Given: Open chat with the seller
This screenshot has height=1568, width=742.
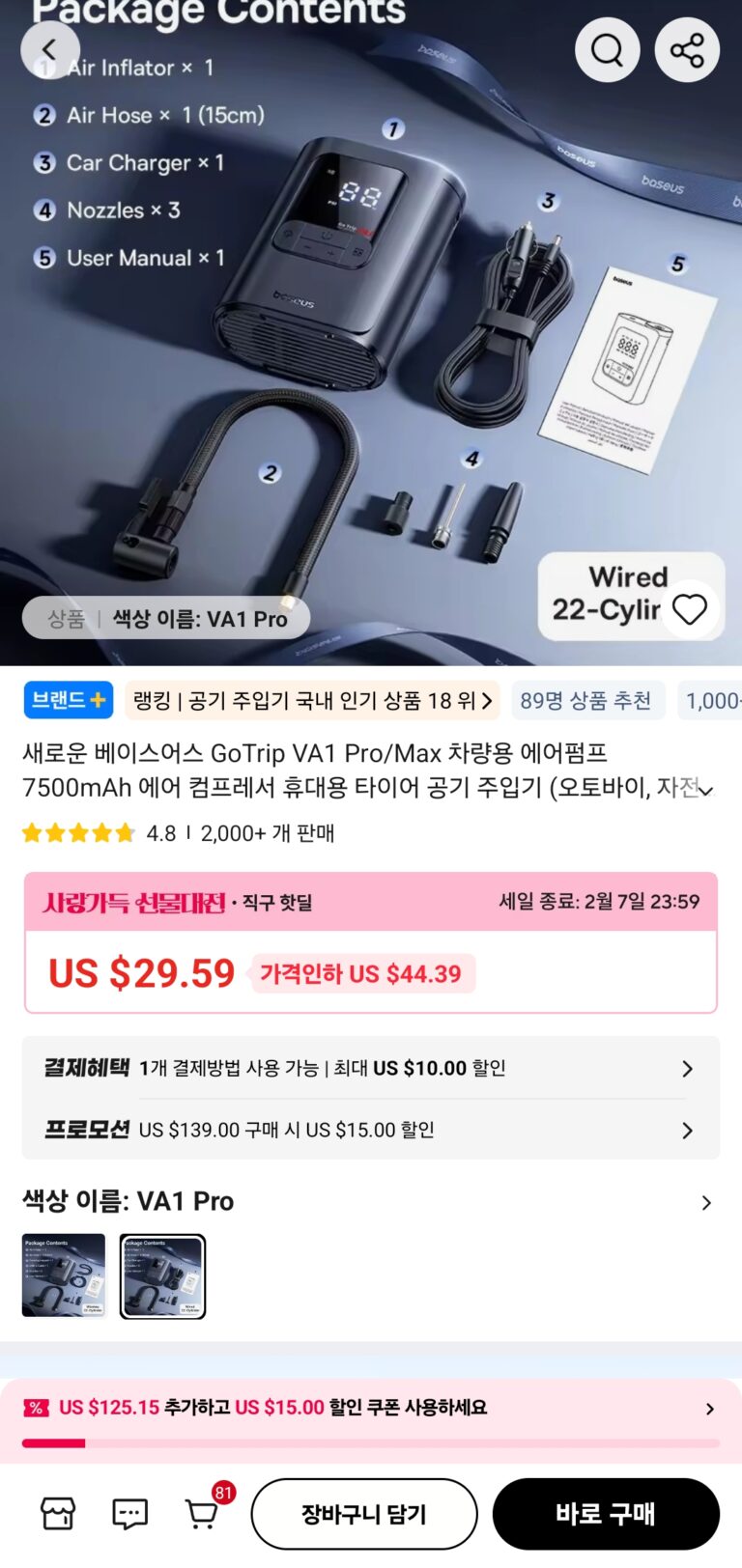Looking at the screenshot, I should (x=129, y=1513).
